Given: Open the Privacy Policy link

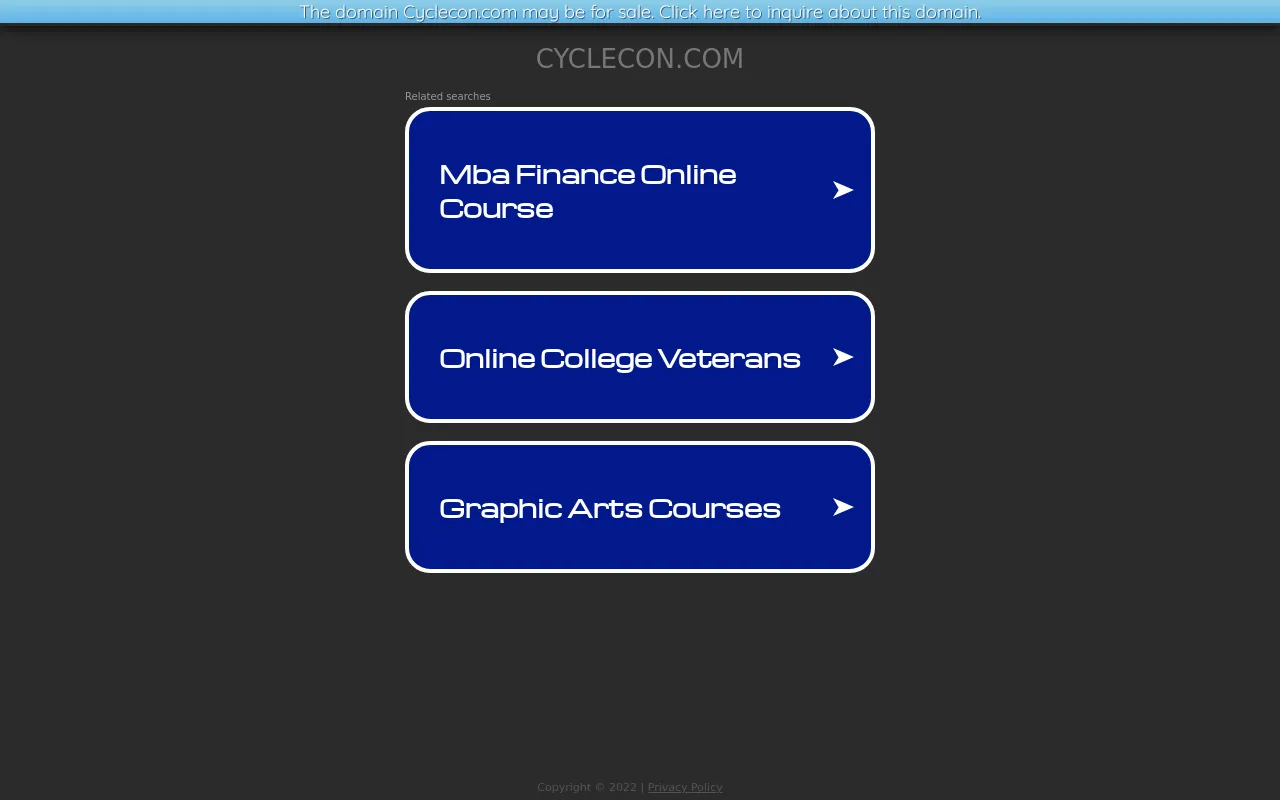Looking at the screenshot, I should click(x=685, y=787).
